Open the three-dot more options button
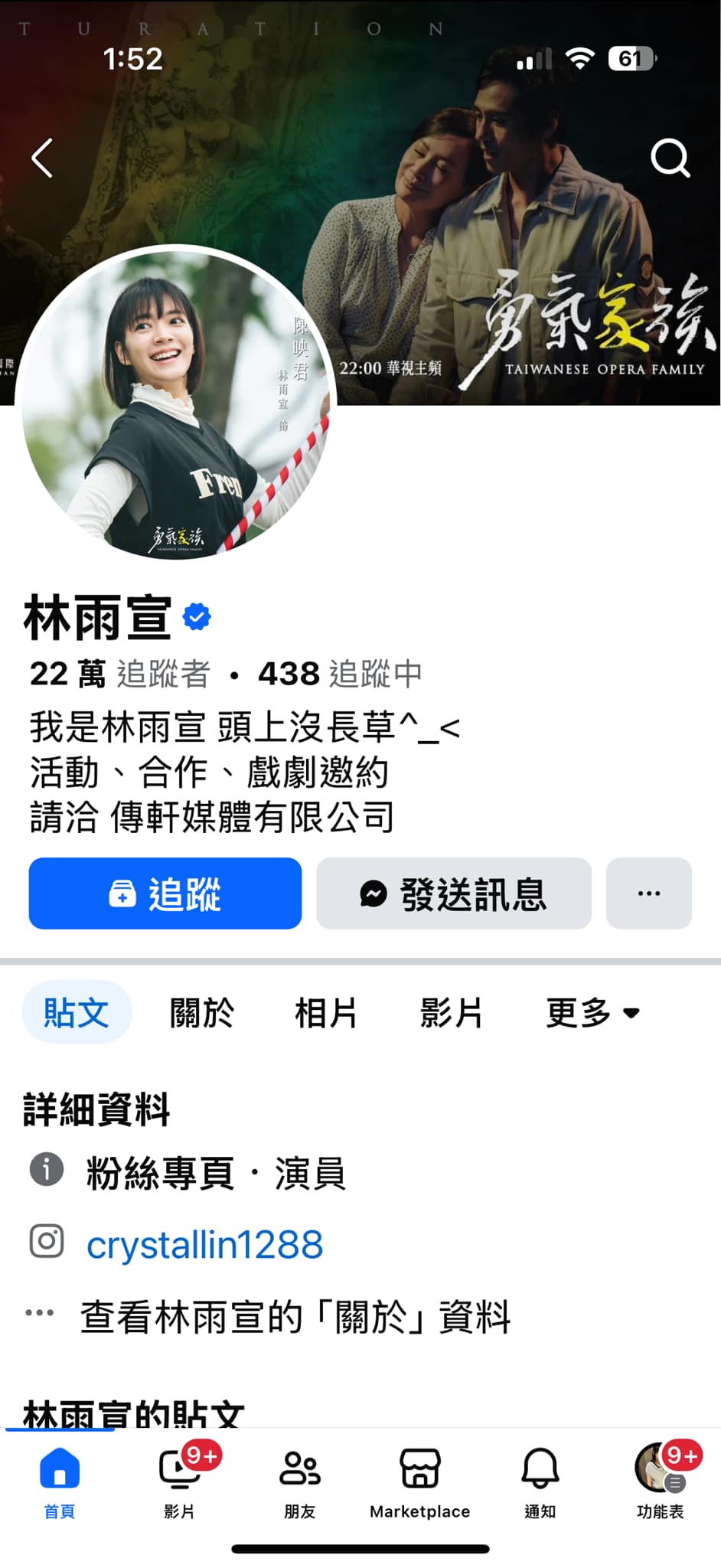 [648, 893]
